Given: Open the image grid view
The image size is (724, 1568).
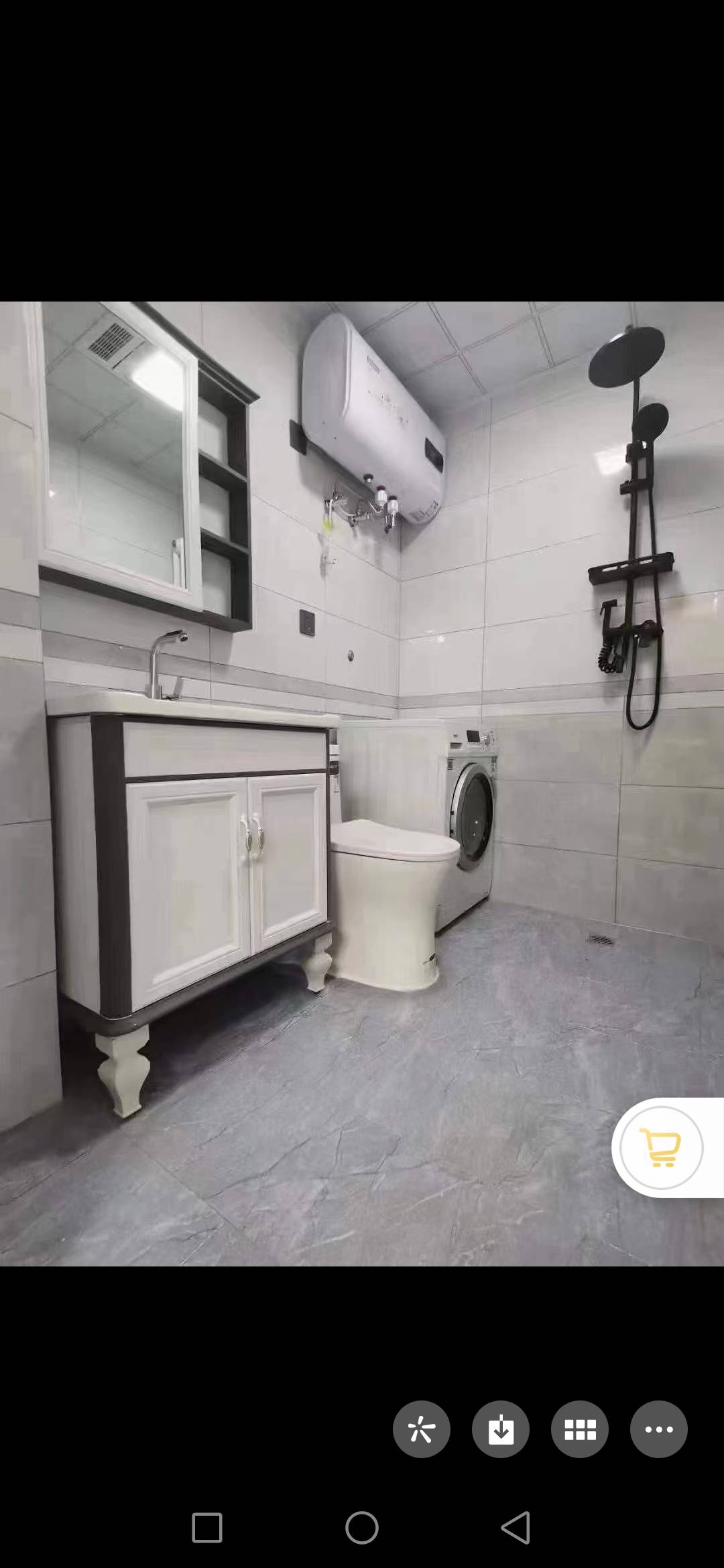Looking at the screenshot, I should point(580,1429).
